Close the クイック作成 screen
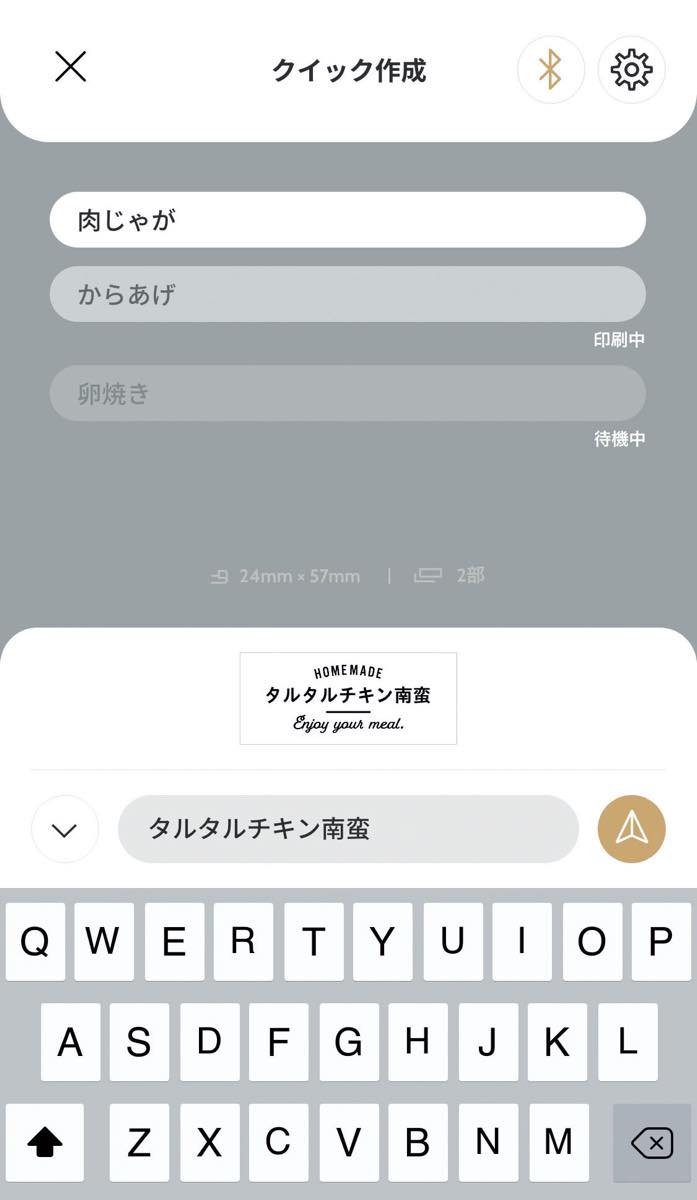 [70, 68]
